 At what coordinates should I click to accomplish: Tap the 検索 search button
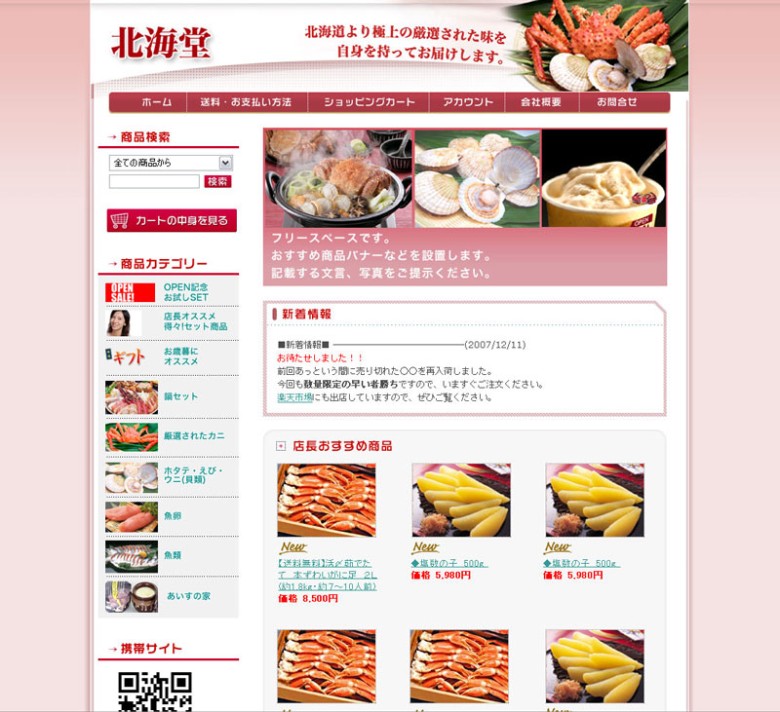pos(218,182)
